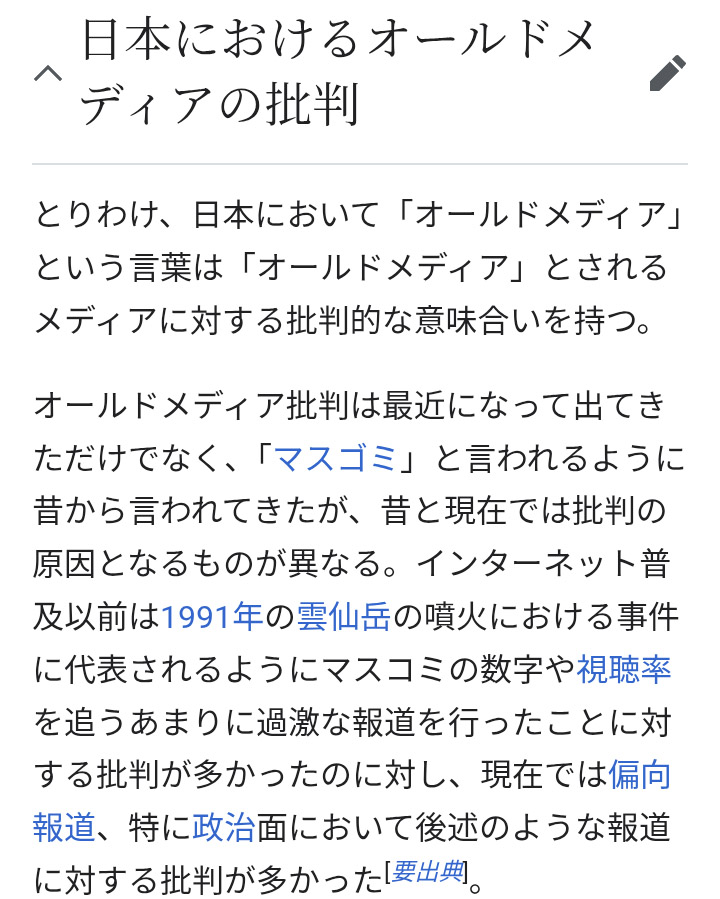Open the 視聴率 link
Image resolution: width=720 pixels, height=899 pixels.
pos(623,668)
